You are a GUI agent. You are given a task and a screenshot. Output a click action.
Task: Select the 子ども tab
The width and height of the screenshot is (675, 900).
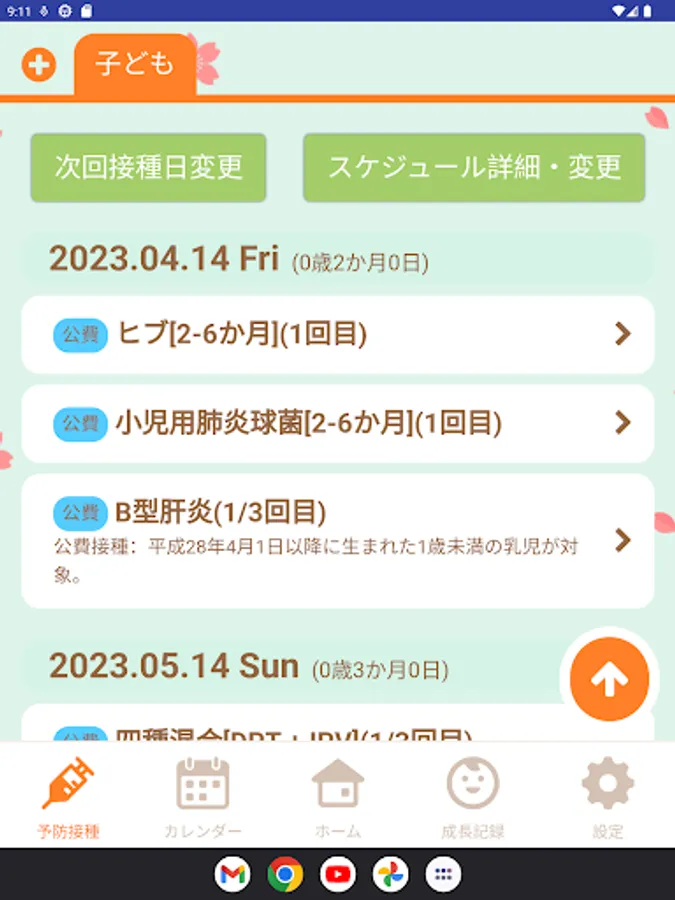(135, 64)
